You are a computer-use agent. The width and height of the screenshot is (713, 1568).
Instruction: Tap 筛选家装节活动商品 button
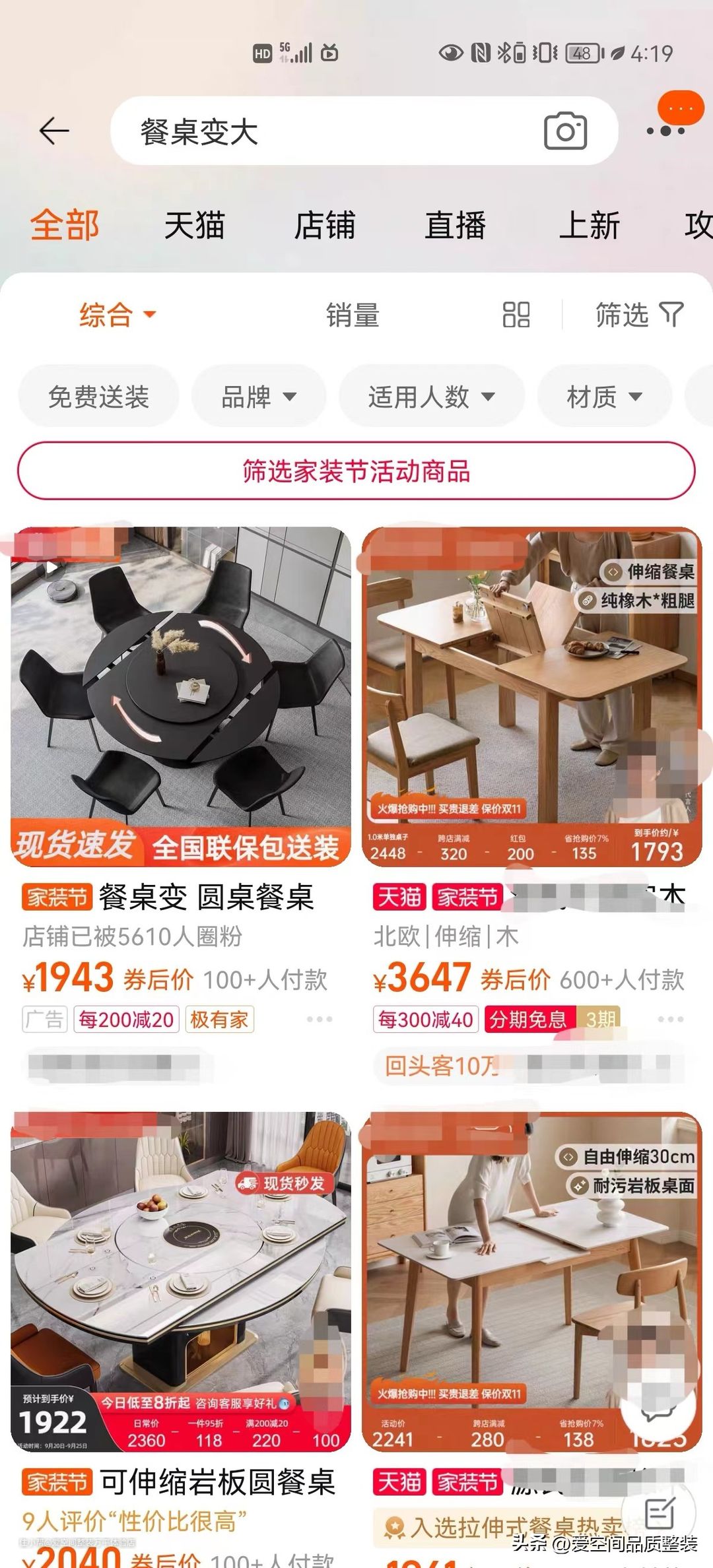[x=356, y=471]
